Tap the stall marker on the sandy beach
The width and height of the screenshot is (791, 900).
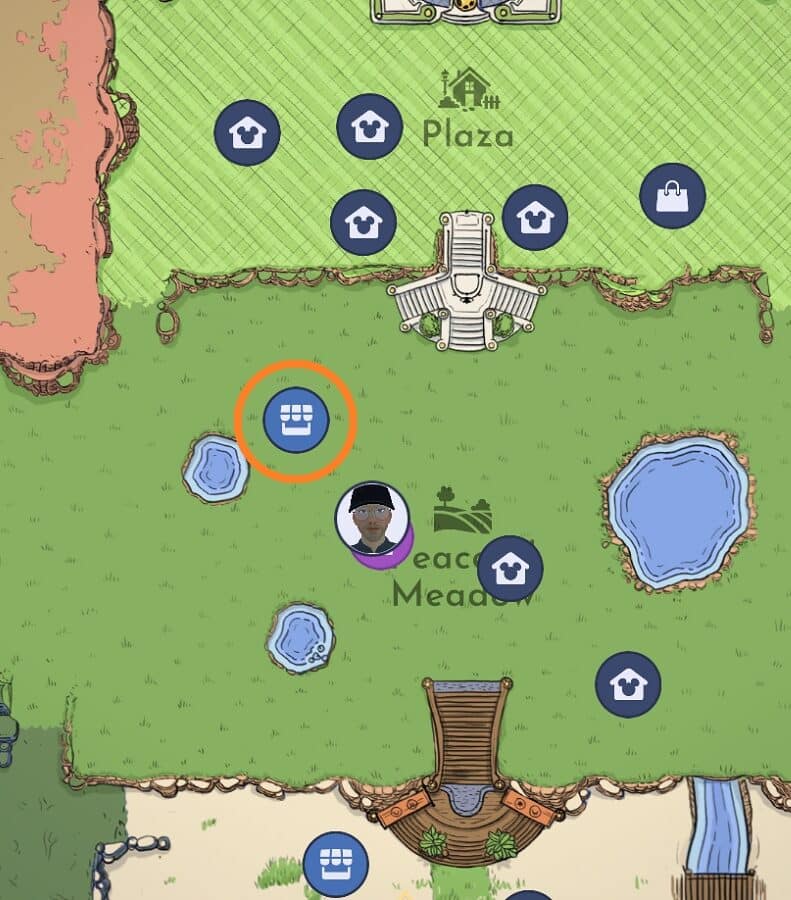[336, 864]
